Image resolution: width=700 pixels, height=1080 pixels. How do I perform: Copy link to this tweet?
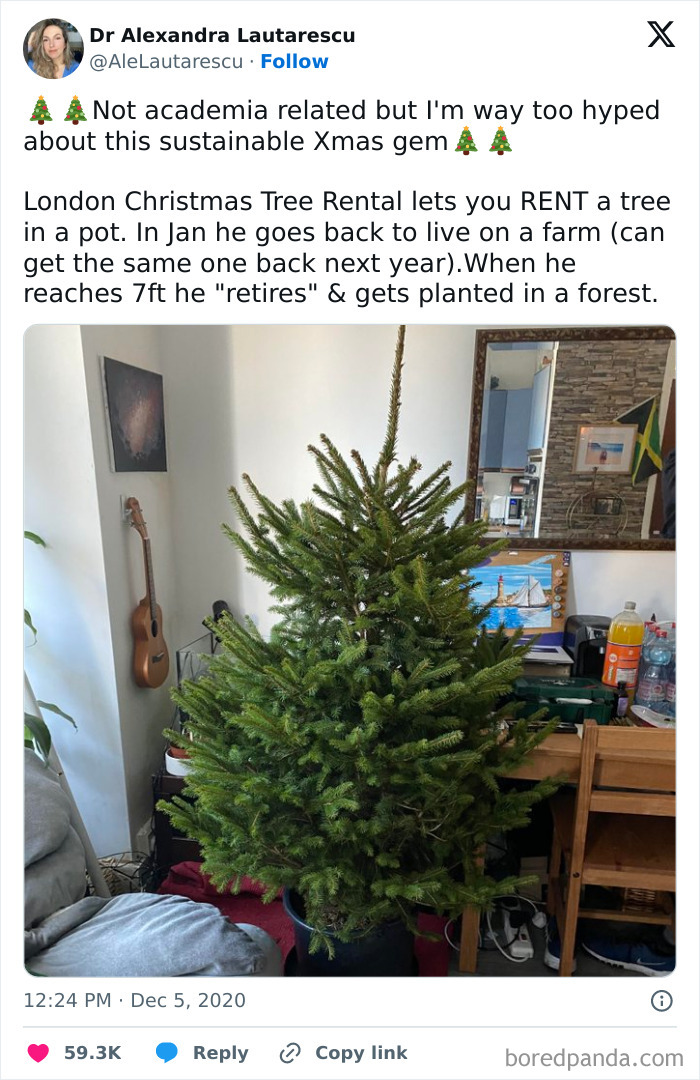(x=343, y=1053)
